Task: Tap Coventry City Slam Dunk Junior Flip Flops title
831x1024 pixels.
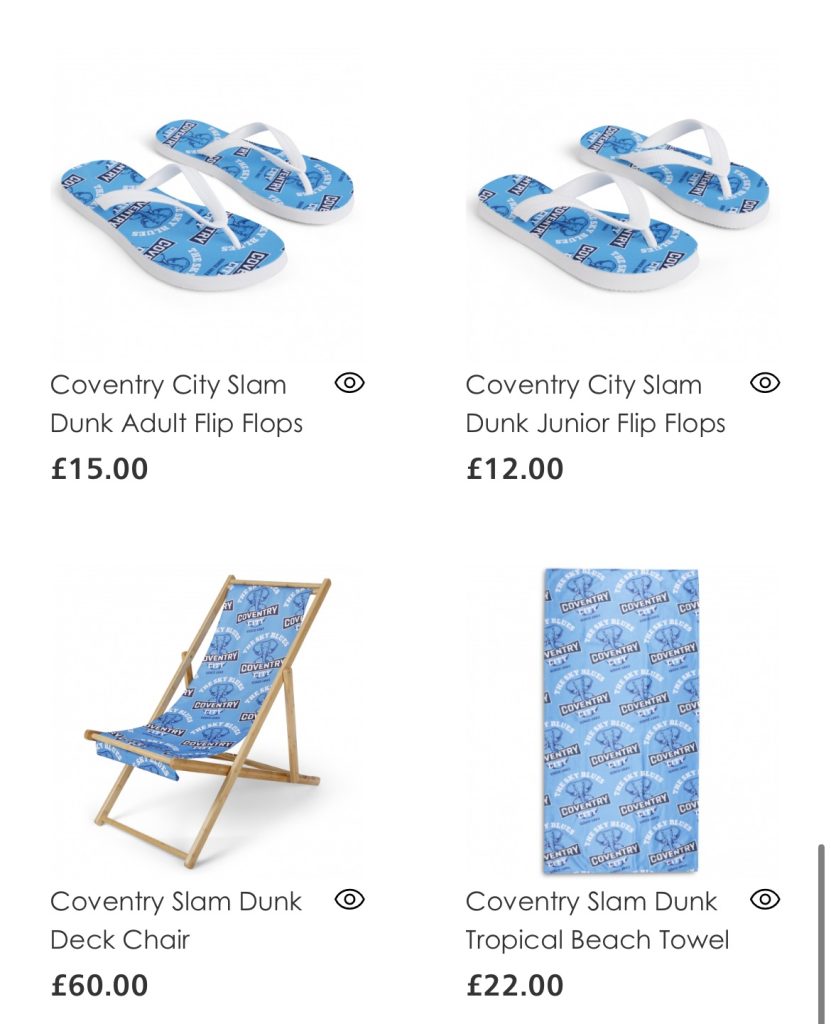Action: tap(595, 404)
